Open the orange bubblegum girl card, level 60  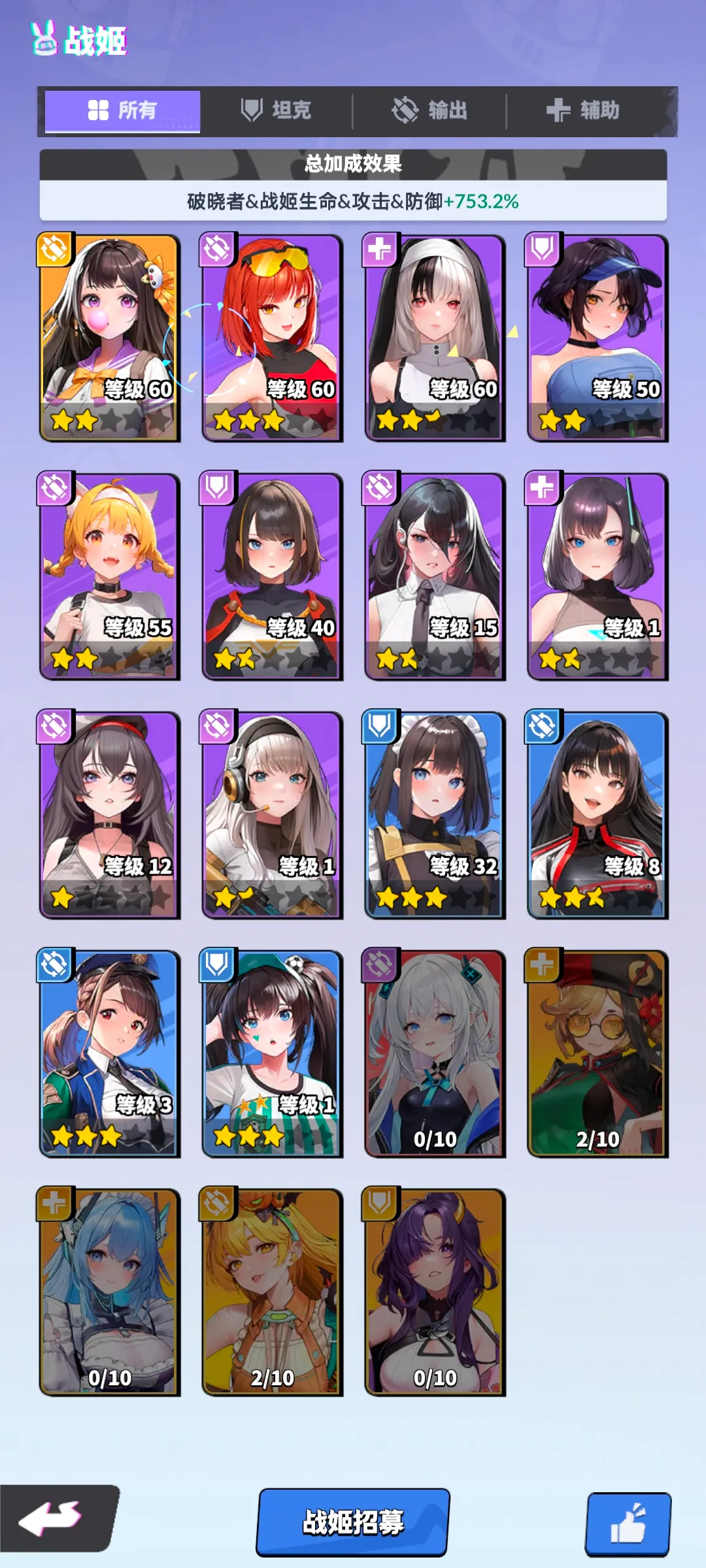[109, 338]
